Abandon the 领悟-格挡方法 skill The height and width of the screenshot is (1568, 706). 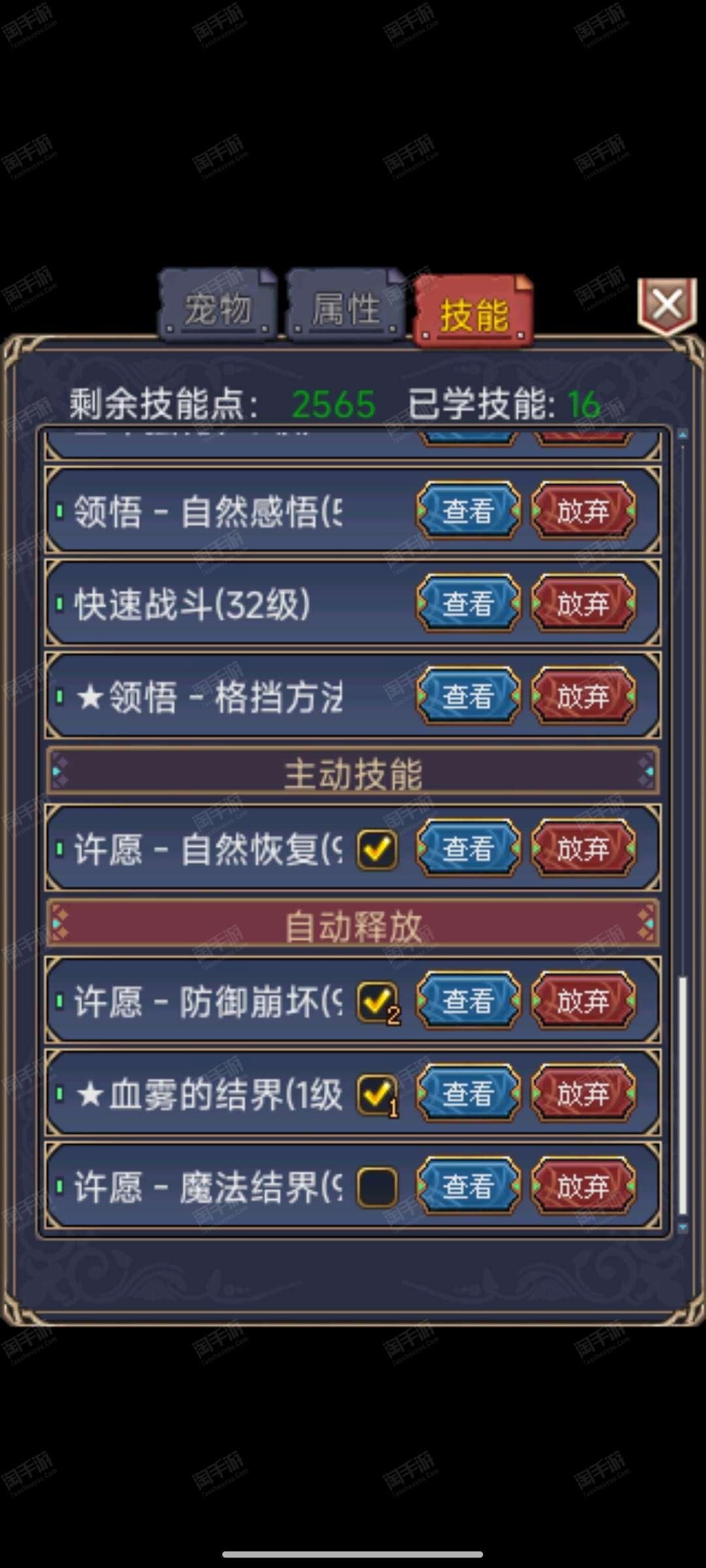coord(583,696)
